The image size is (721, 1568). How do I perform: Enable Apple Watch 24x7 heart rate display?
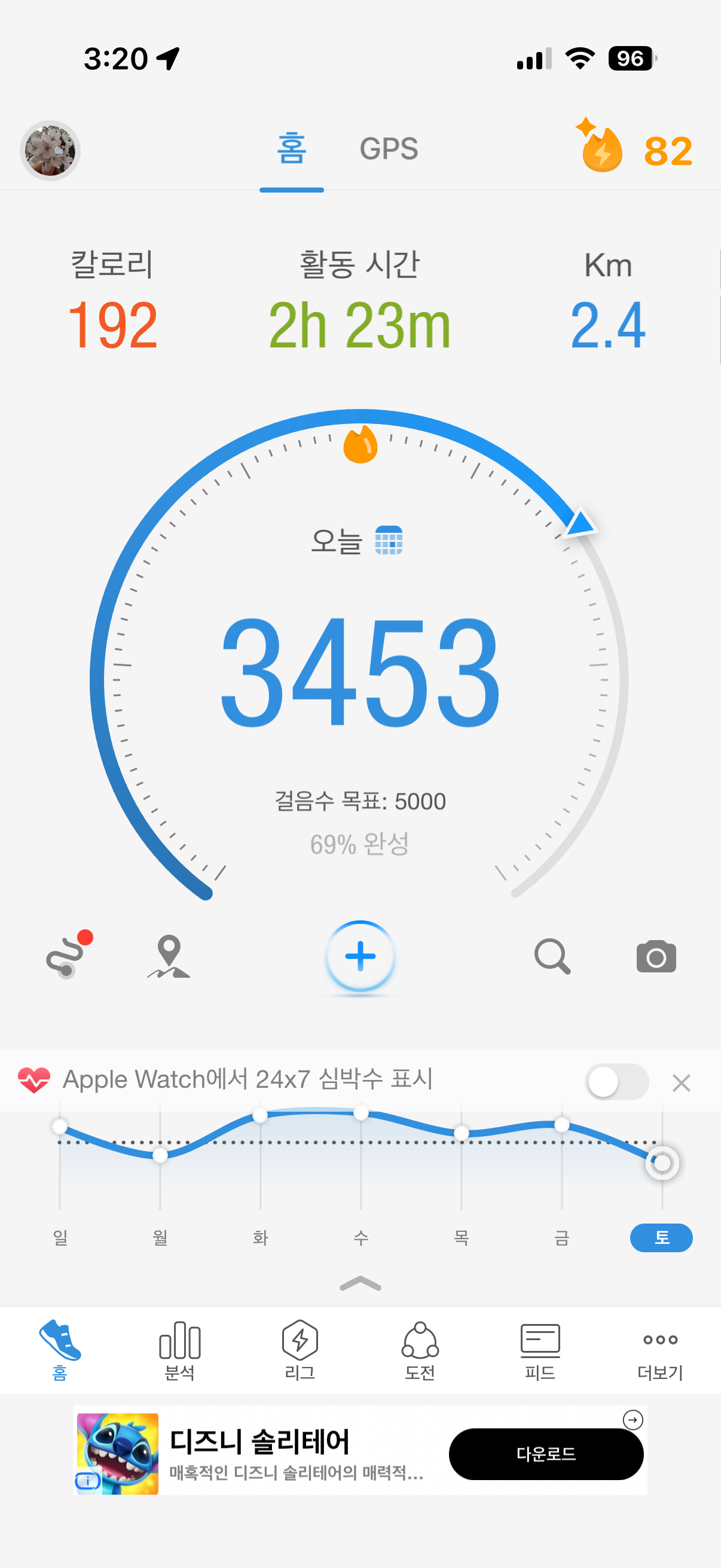616,1082
